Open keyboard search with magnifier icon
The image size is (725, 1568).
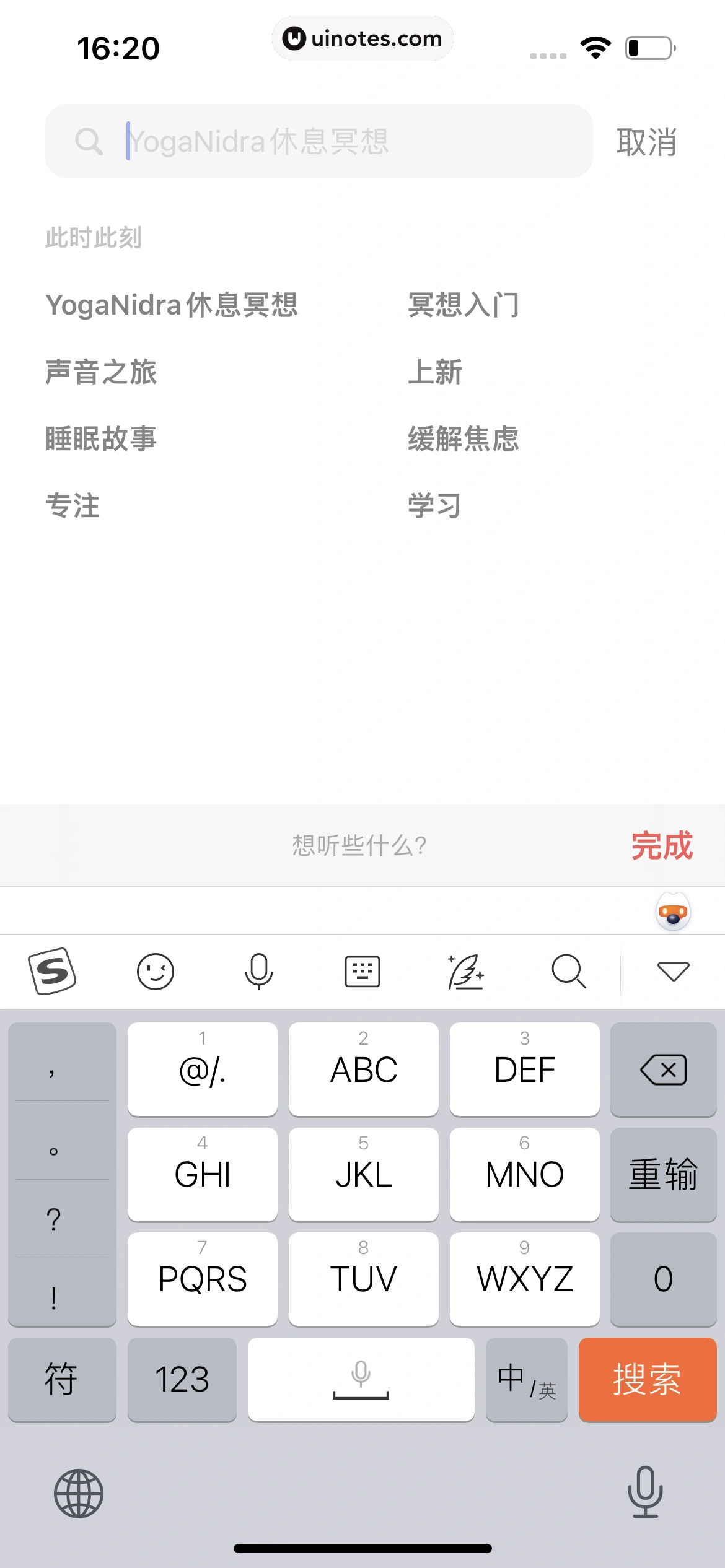[x=568, y=971]
